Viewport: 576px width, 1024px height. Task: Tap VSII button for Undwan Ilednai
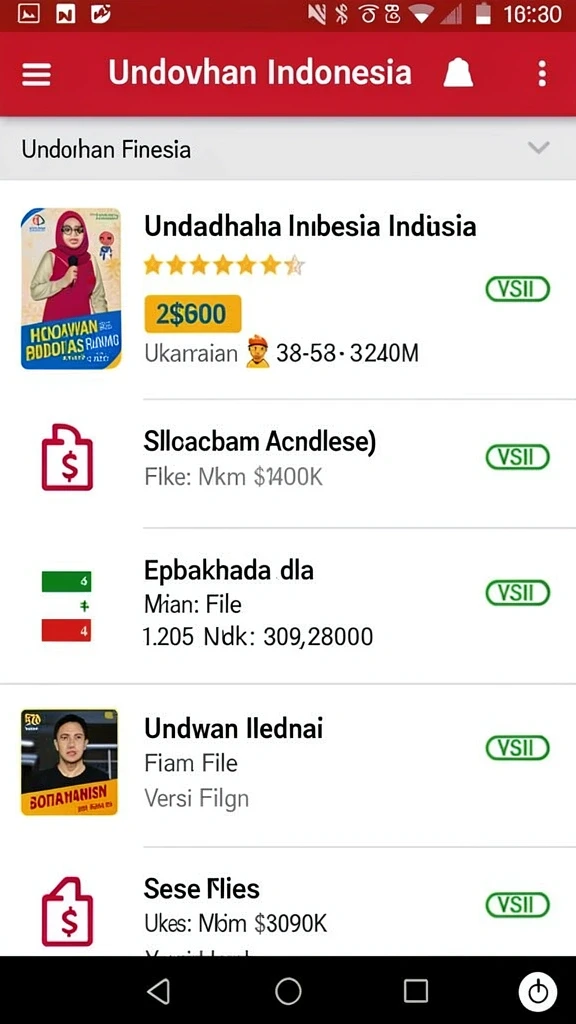(x=518, y=748)
